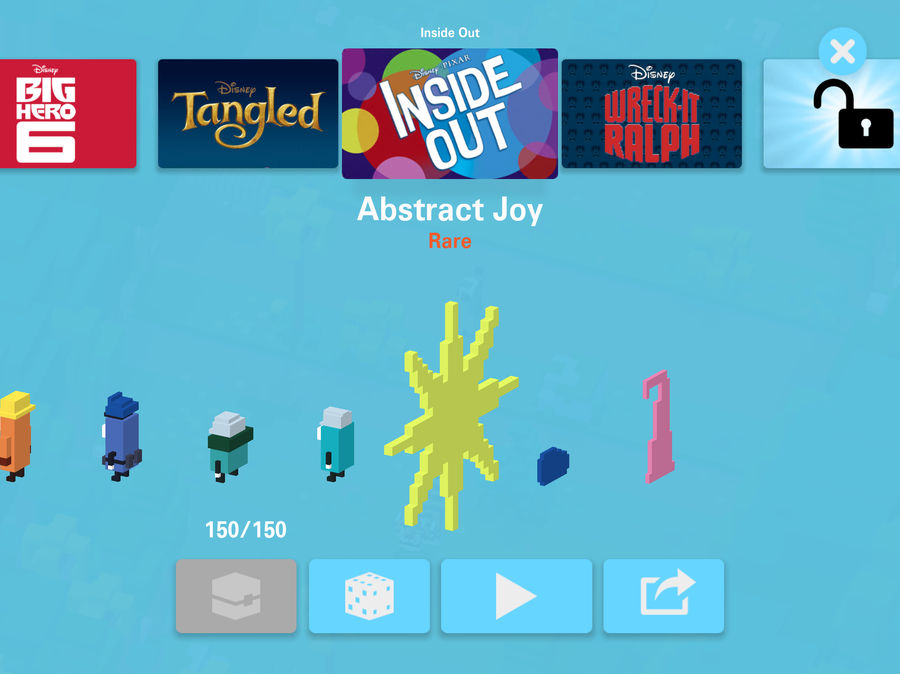Share the Abstract Joy character

point(663,596)
